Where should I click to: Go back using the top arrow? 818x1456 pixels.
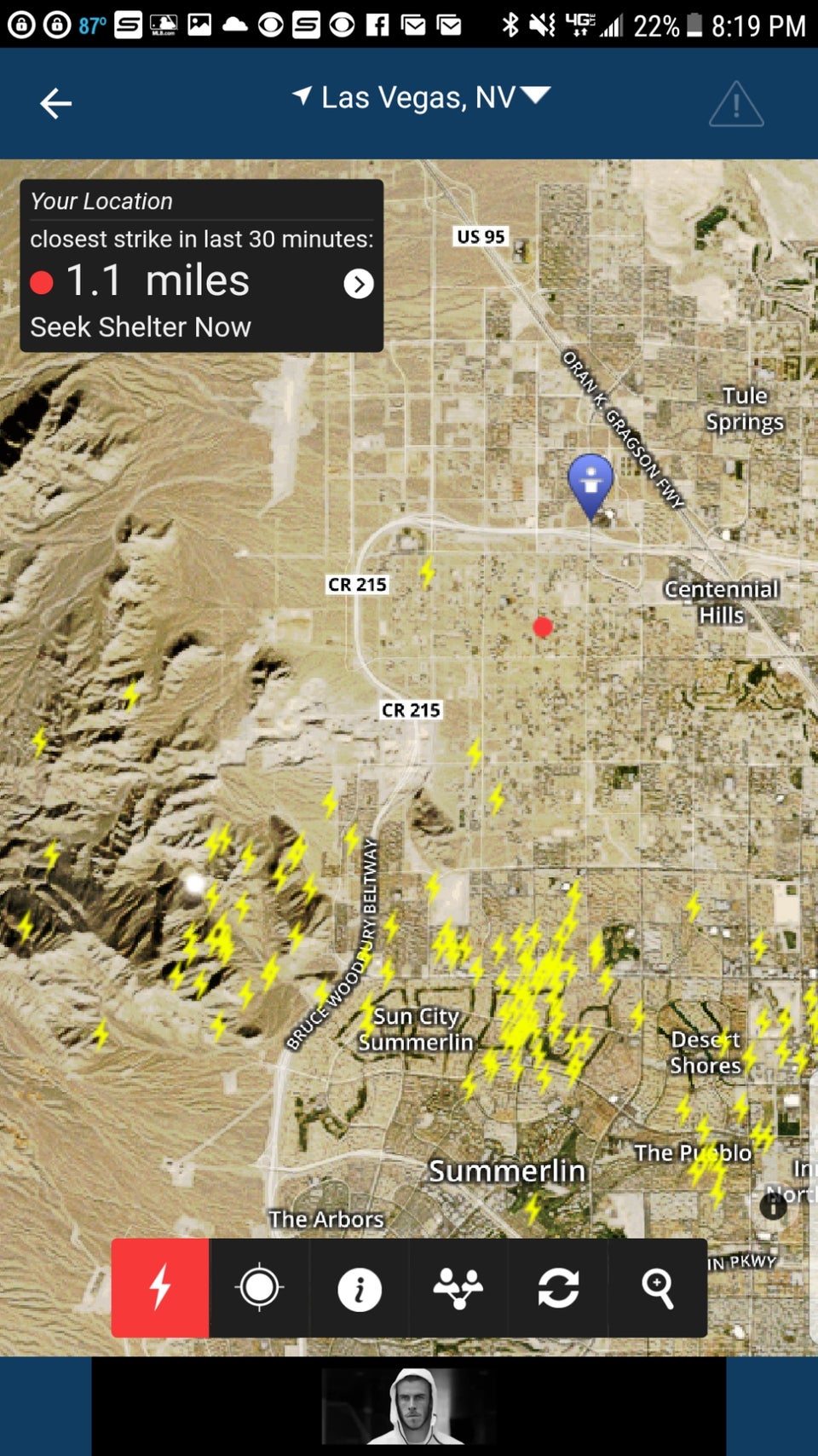55,104
